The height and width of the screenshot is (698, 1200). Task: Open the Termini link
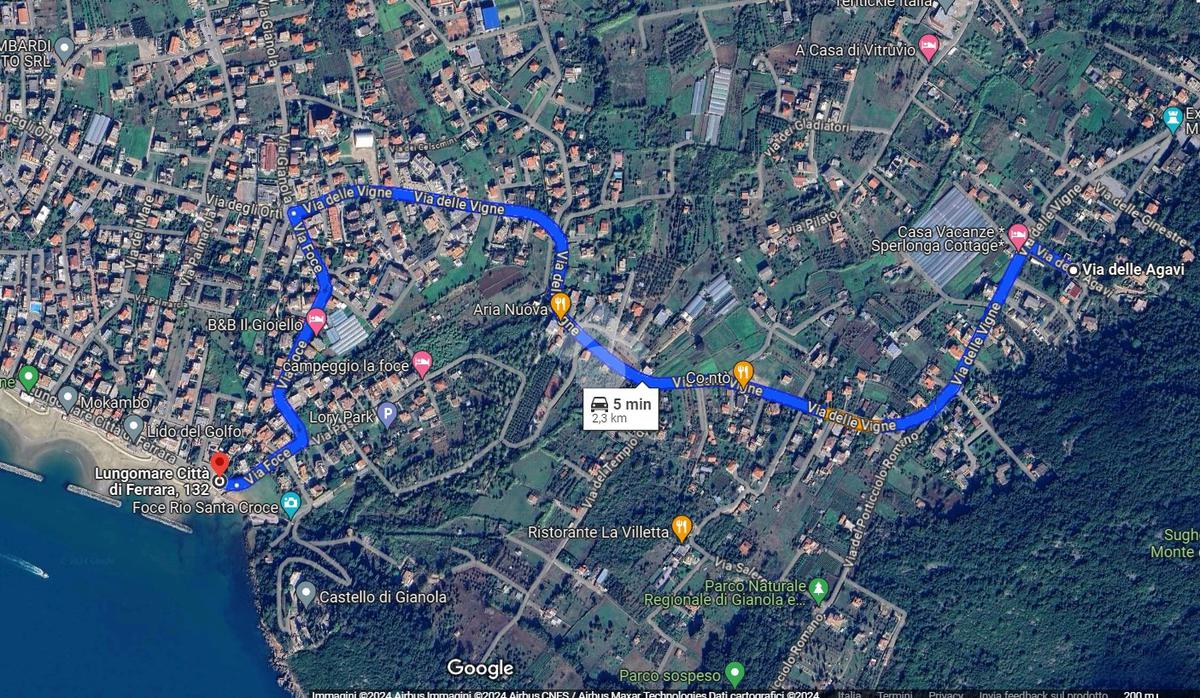tap(894, 693)
